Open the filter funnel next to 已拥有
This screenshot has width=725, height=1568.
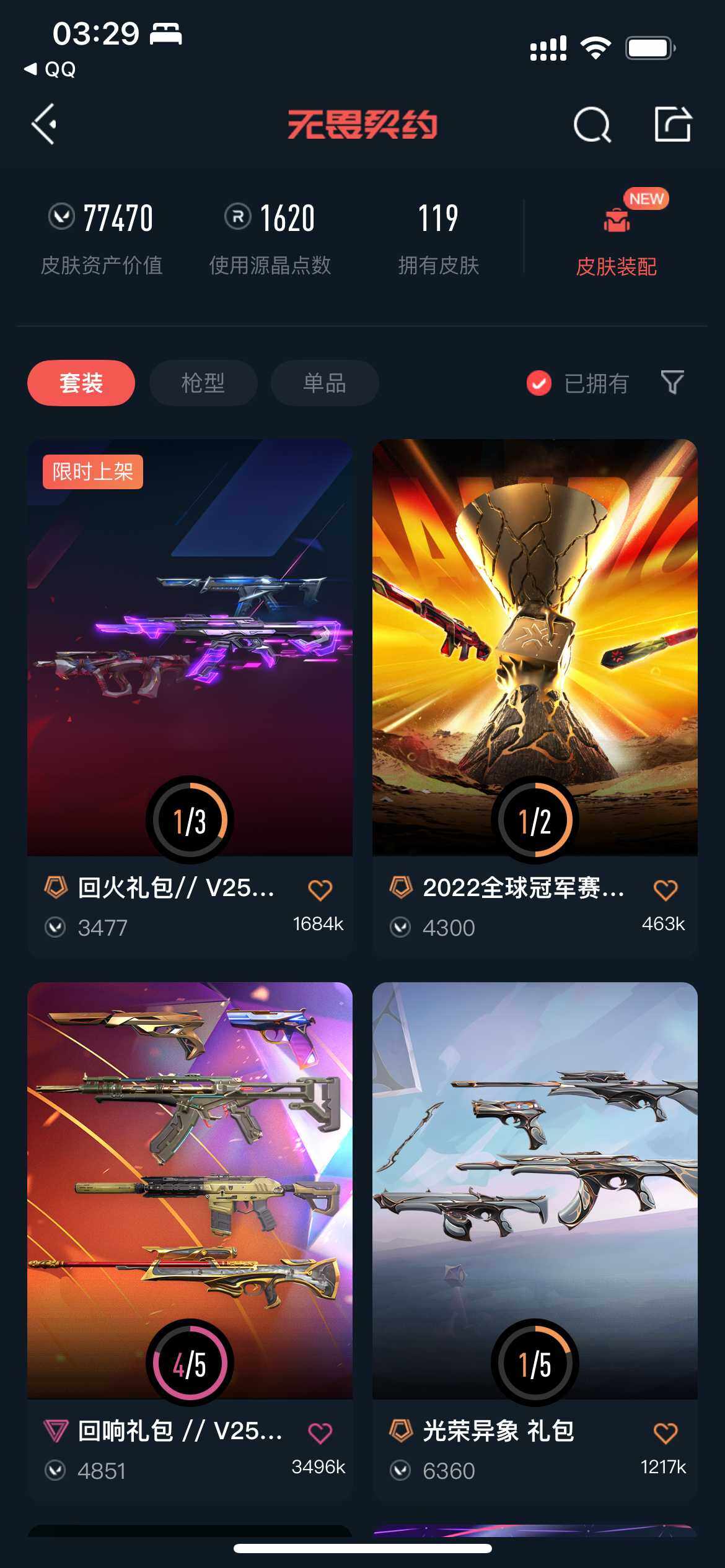673,384
